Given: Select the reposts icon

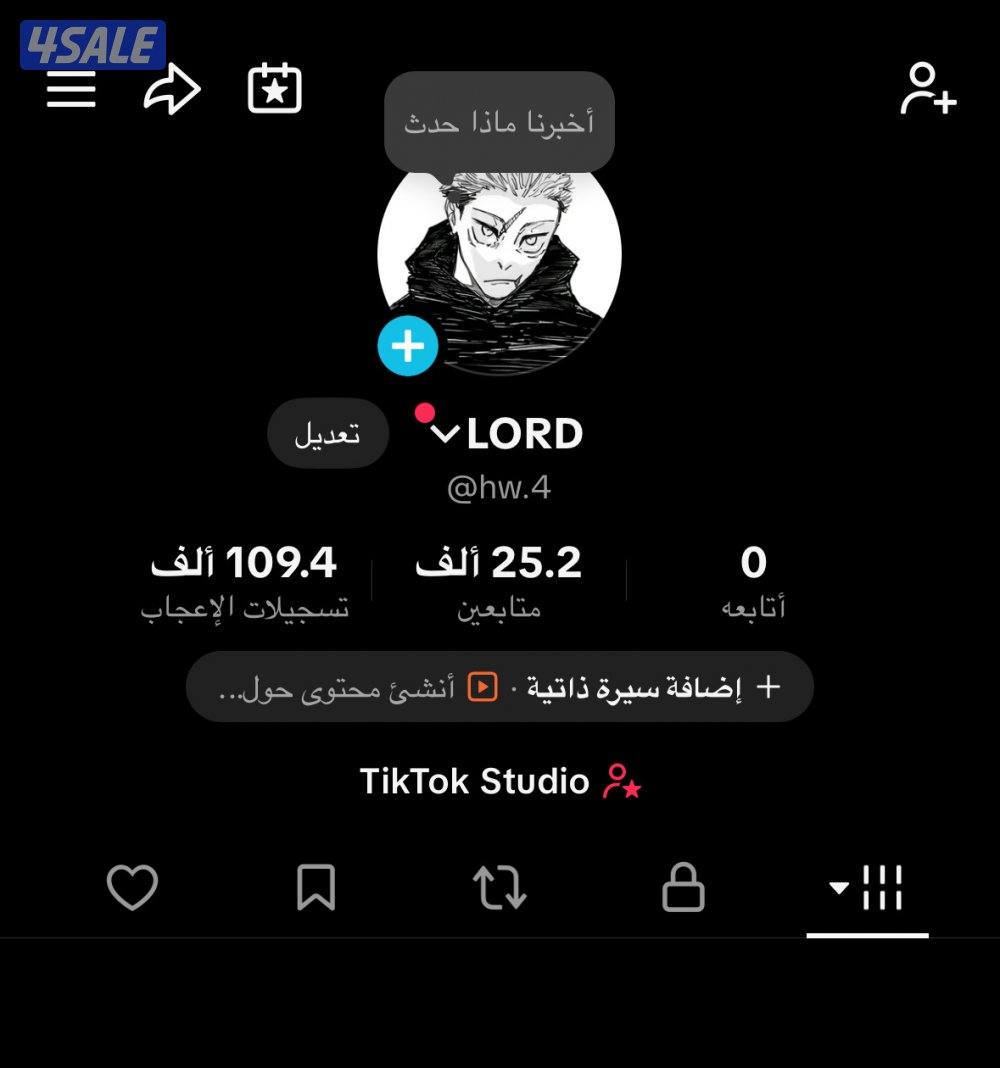Looking at the screenshot, I should [498, 885].
